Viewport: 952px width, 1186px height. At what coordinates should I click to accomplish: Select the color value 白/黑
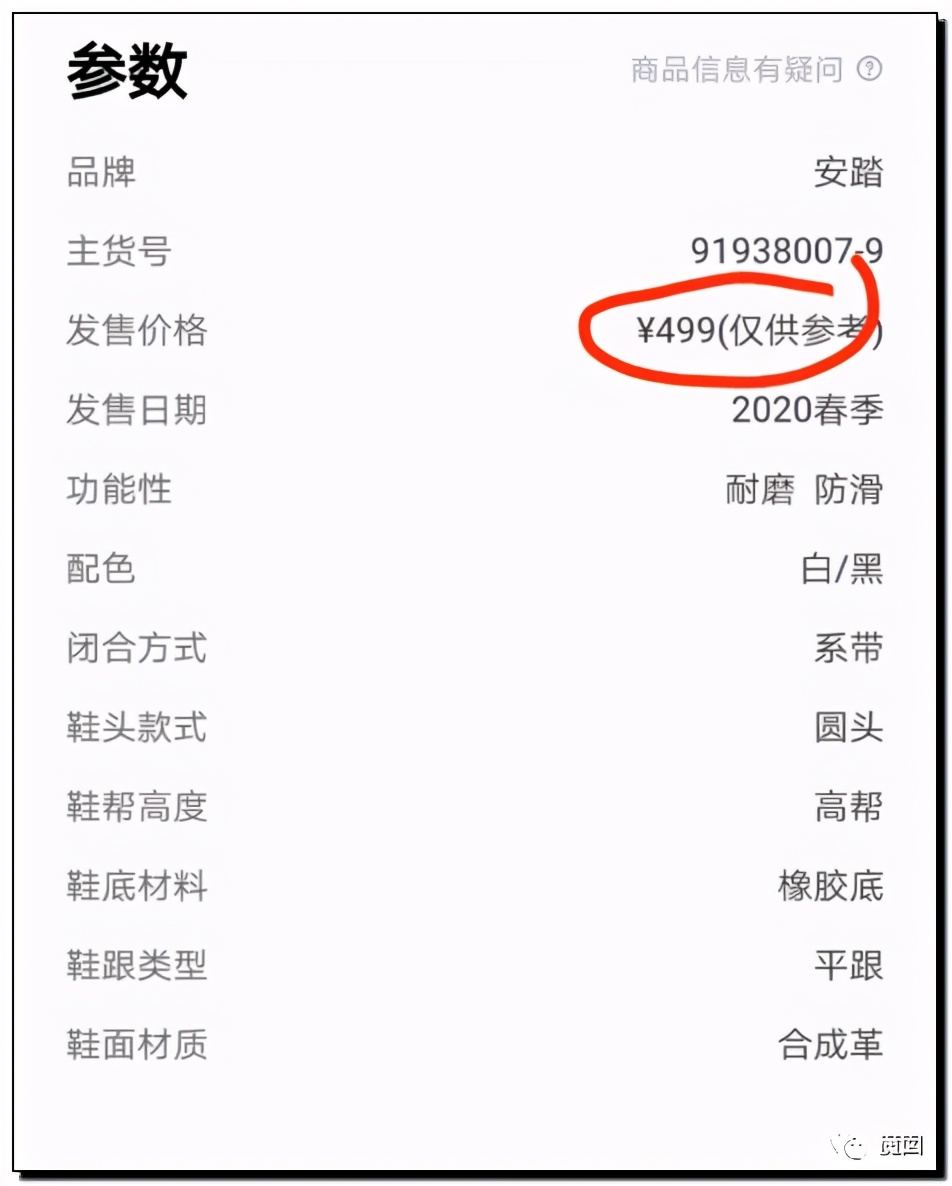[x=845, y=569]
